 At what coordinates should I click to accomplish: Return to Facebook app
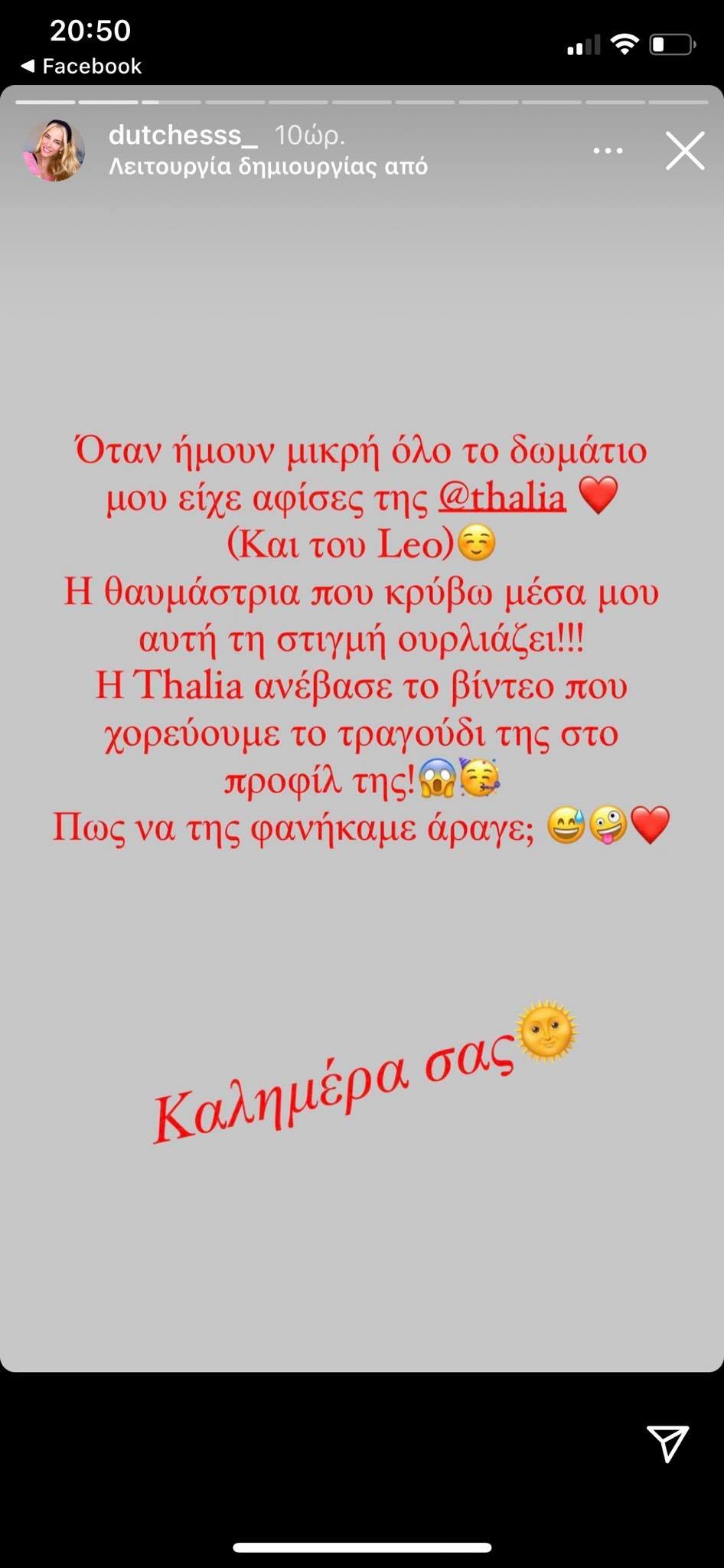pyautogui.click(x=81, y=67)
